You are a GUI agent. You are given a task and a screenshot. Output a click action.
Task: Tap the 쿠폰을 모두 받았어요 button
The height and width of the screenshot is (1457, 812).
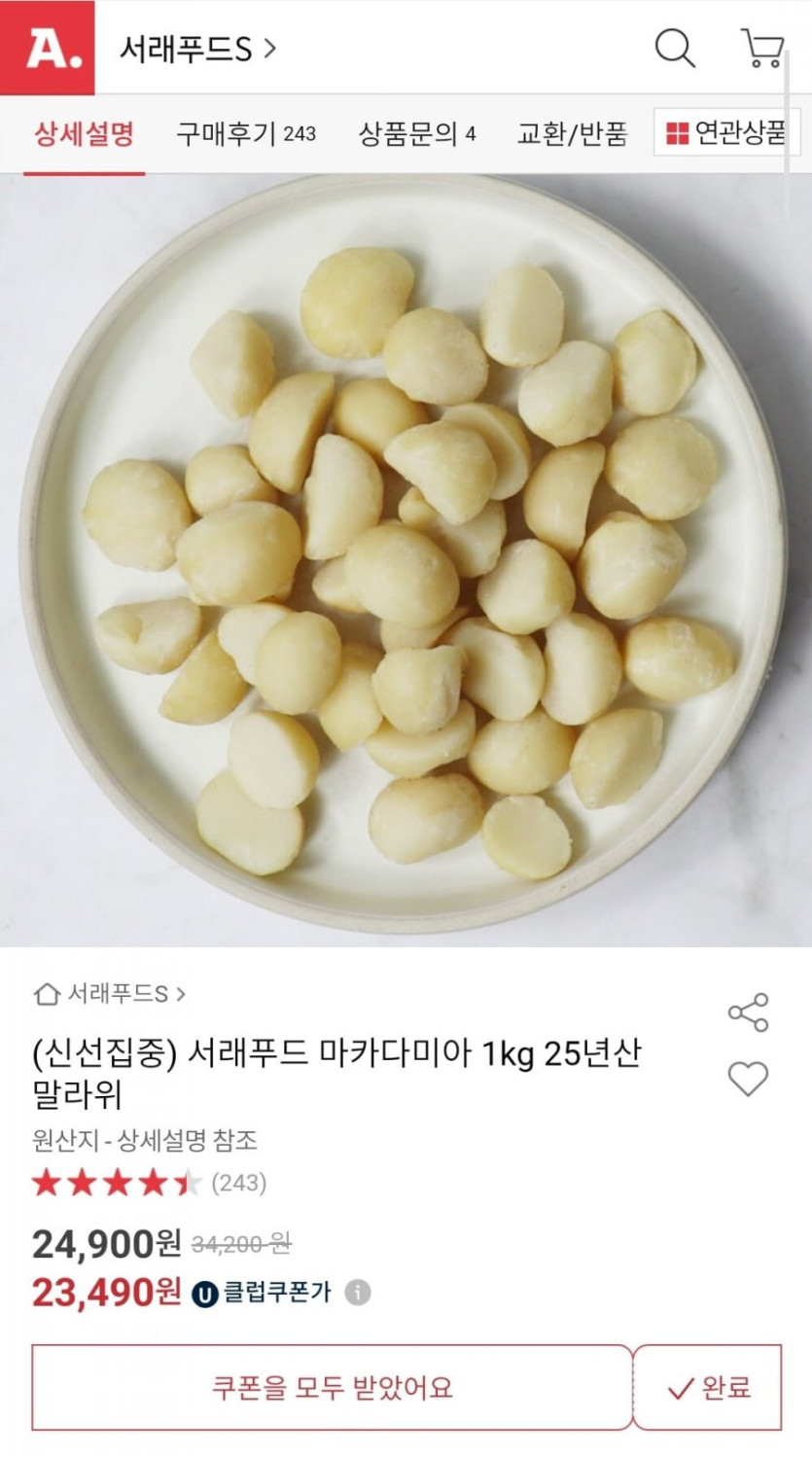tap(333, 1388)
